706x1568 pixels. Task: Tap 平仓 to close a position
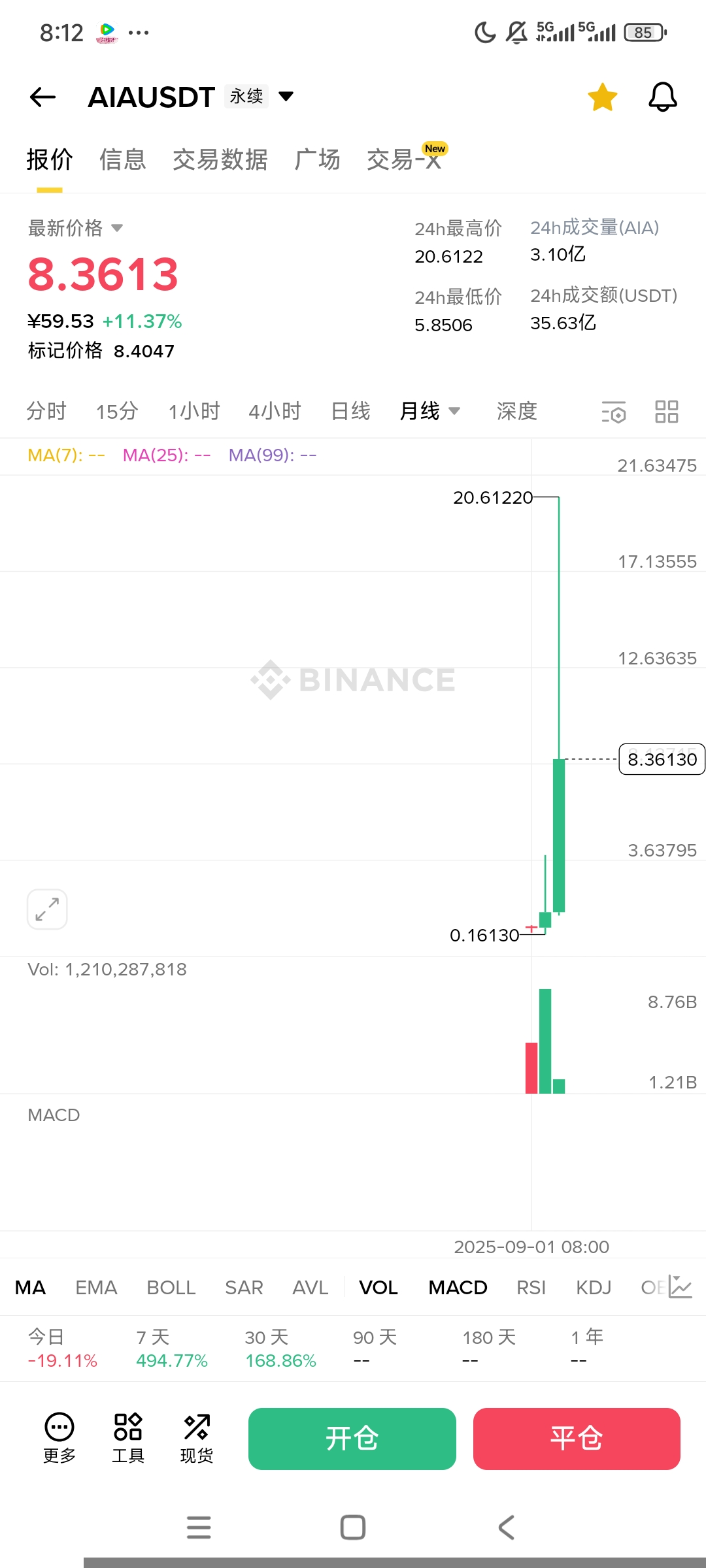pyautogui.click(x=577, y=1439)
